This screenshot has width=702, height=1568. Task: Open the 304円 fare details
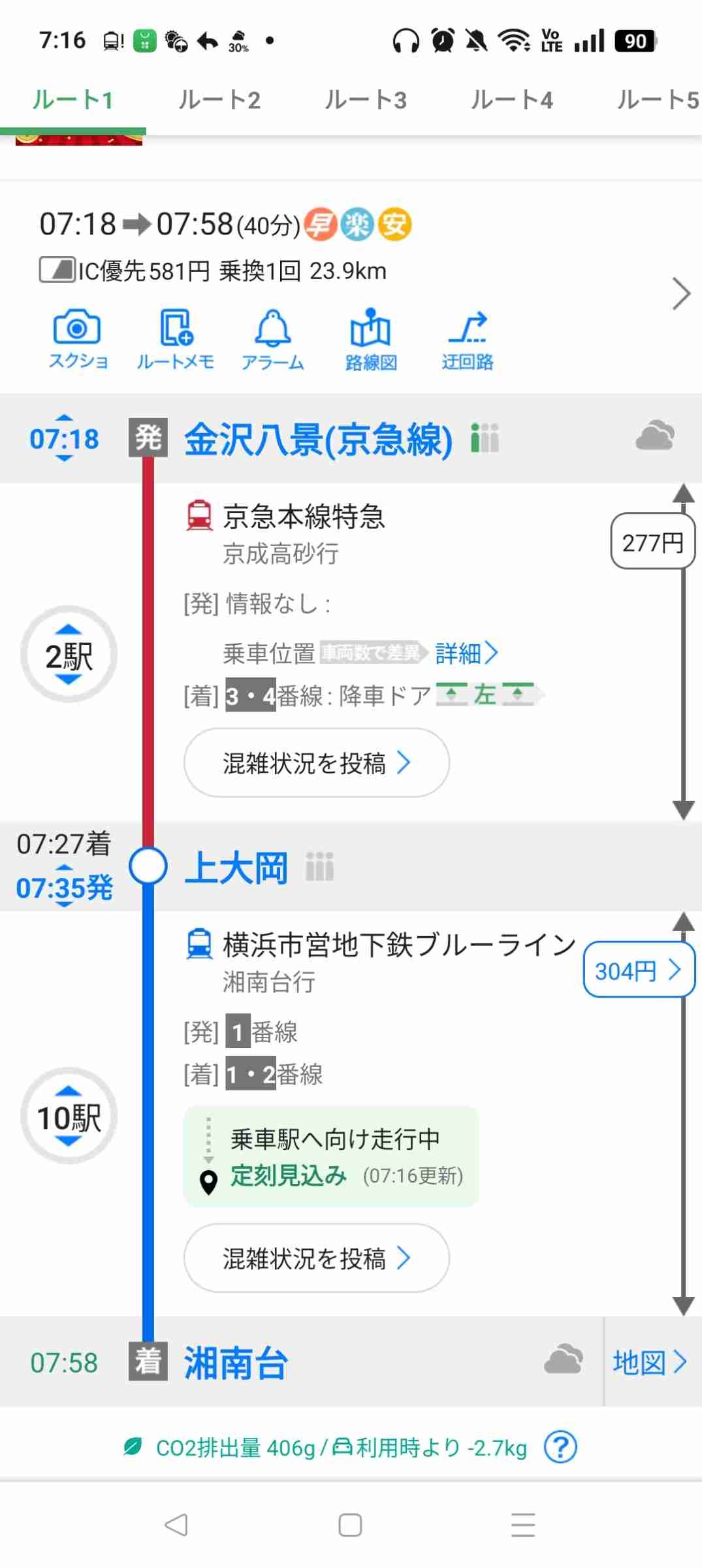638,970
